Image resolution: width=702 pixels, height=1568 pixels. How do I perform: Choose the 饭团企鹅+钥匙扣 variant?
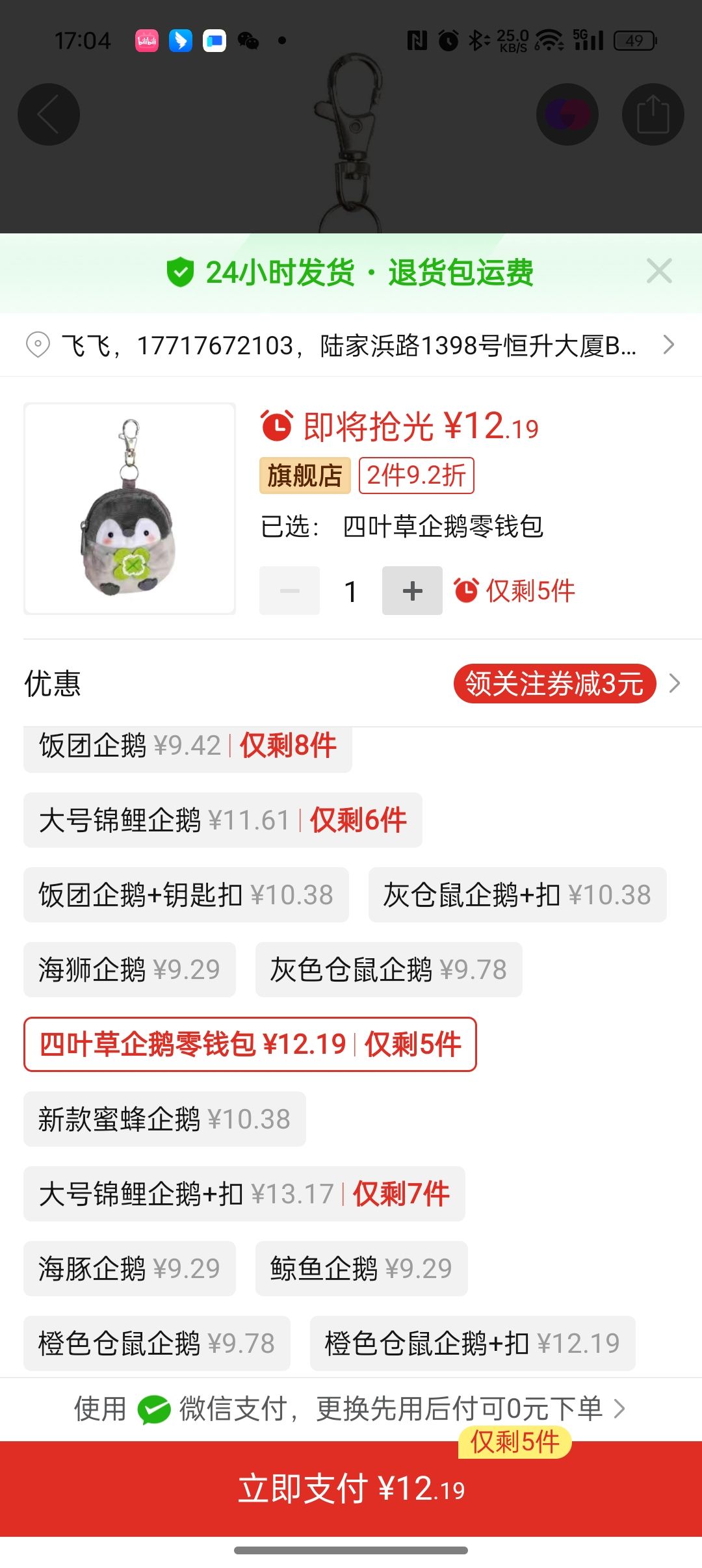point(186,895)
